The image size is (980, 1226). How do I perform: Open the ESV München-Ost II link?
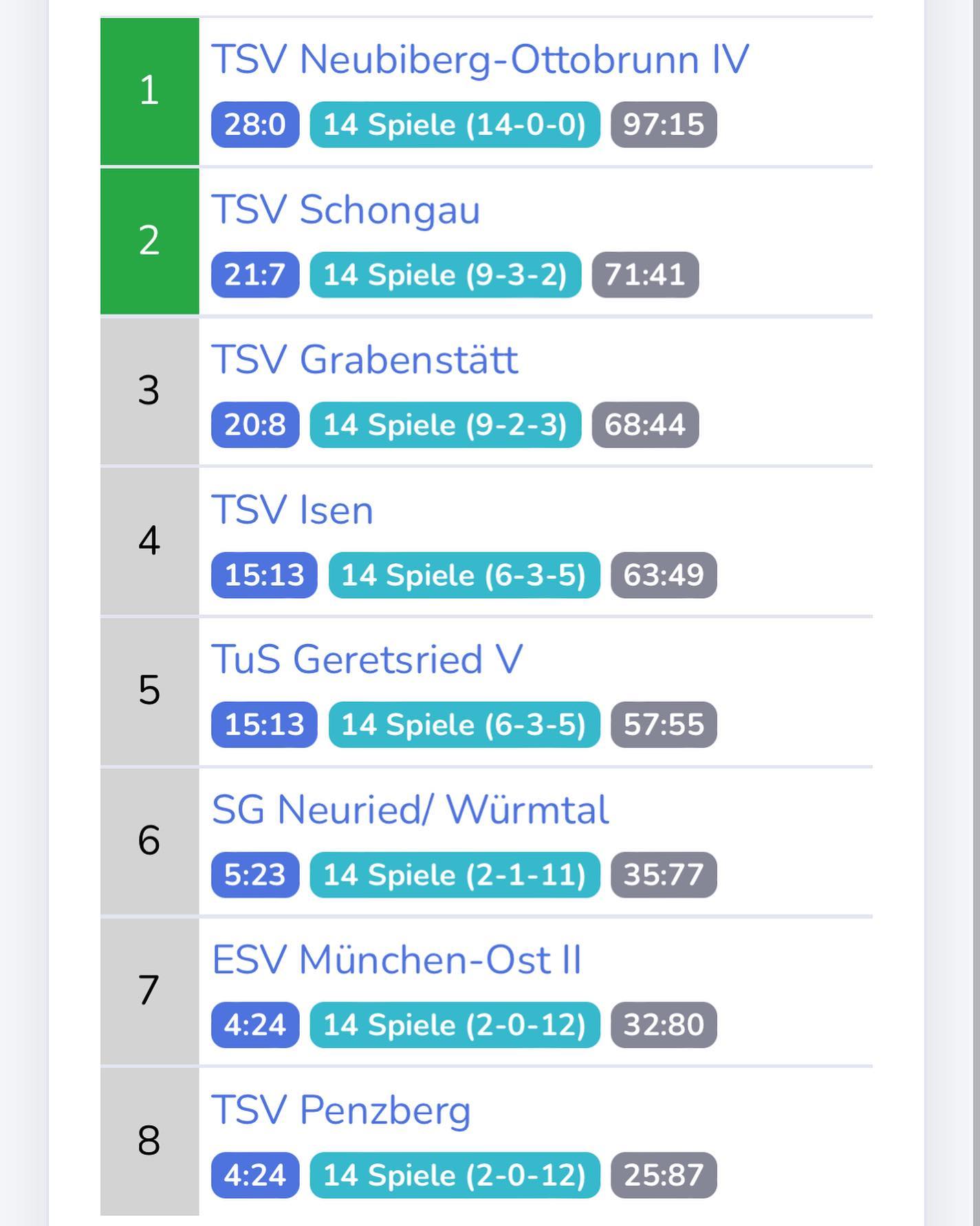coord(396,960)
